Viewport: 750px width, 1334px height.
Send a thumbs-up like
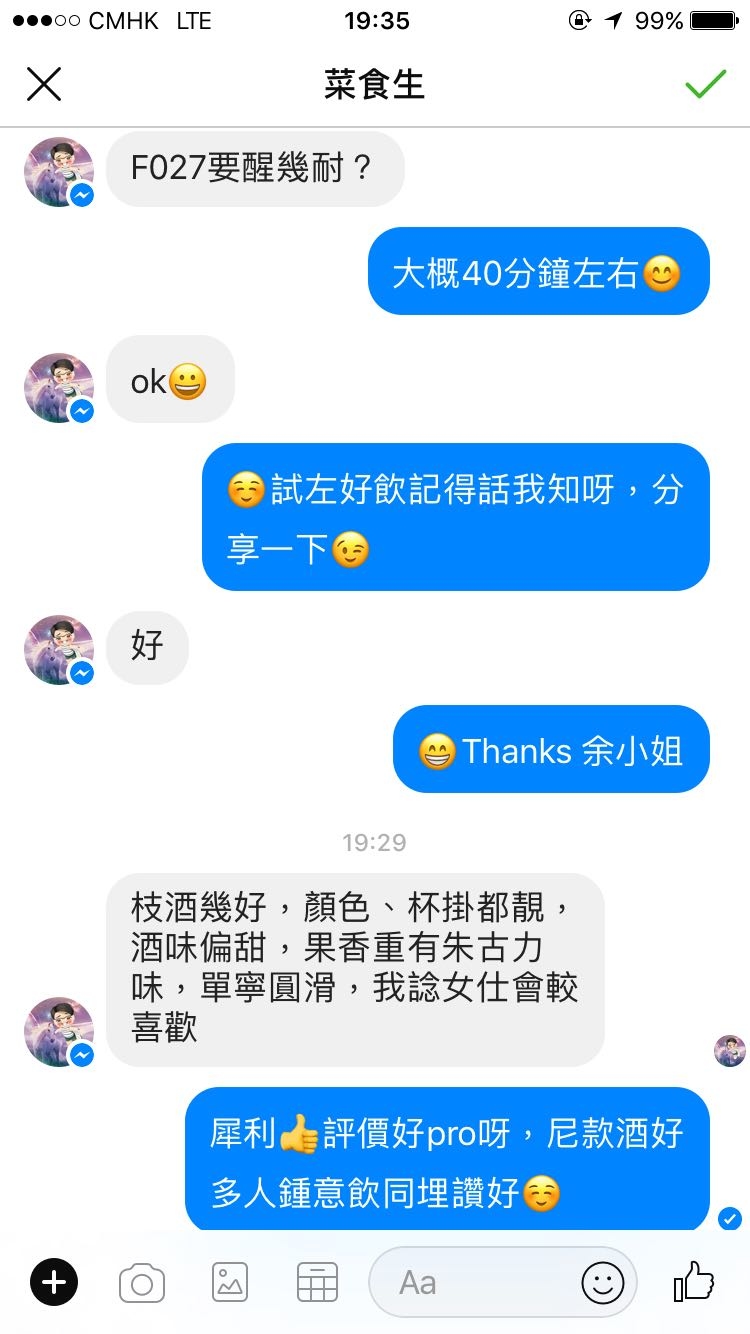(x=694, y=1281)
